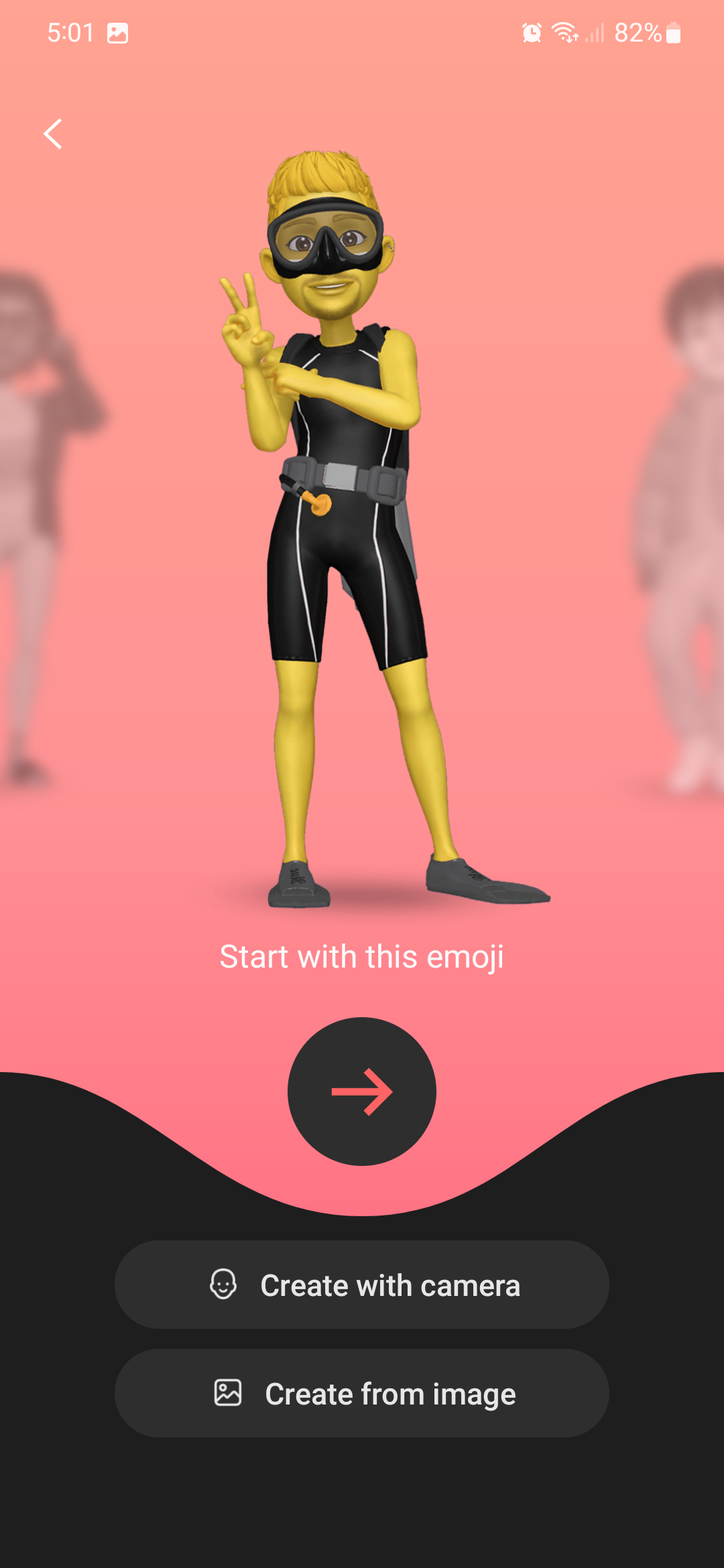This screenshot has height=1568, width=724.
Task: Select Create from image
Action: [362, 1393]
